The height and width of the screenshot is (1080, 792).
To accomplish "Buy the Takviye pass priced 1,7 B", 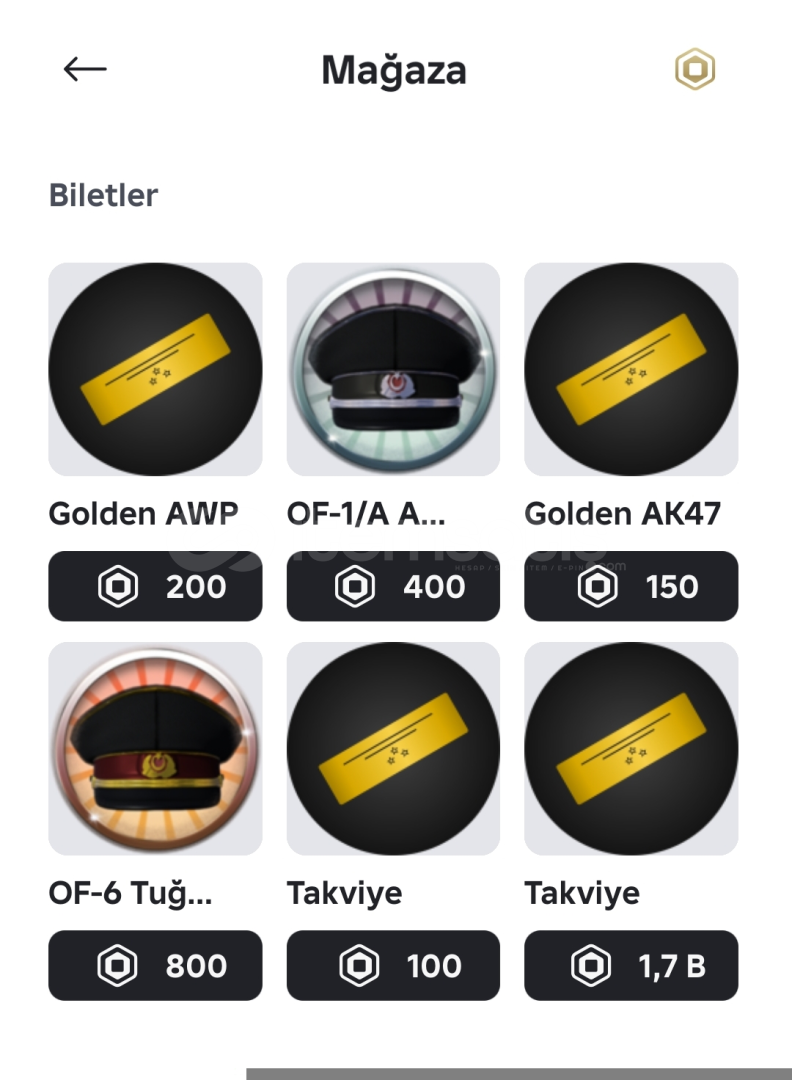I will (x=631, y=966).
